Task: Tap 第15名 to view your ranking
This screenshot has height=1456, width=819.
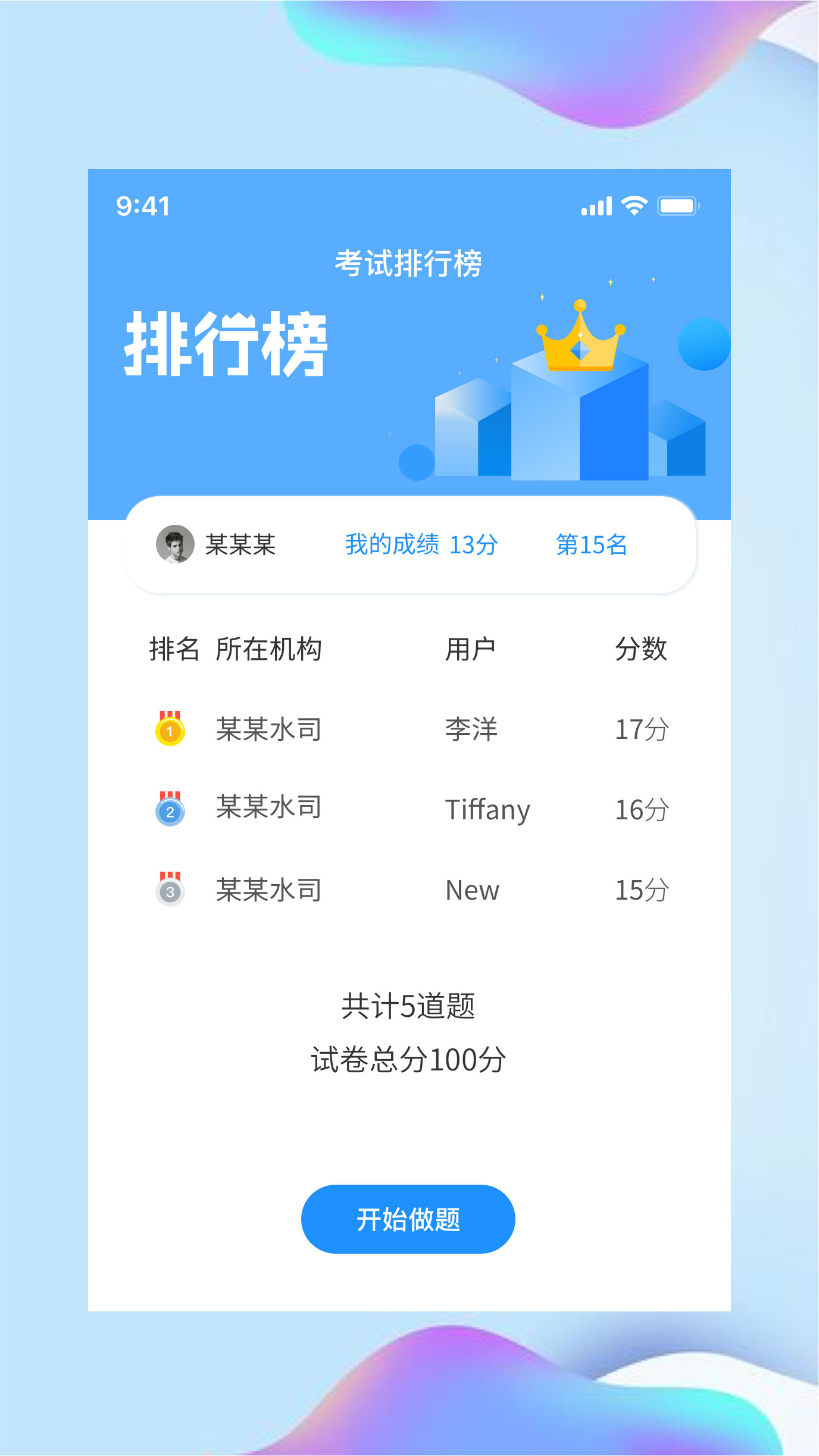Action: click(592, 544)
